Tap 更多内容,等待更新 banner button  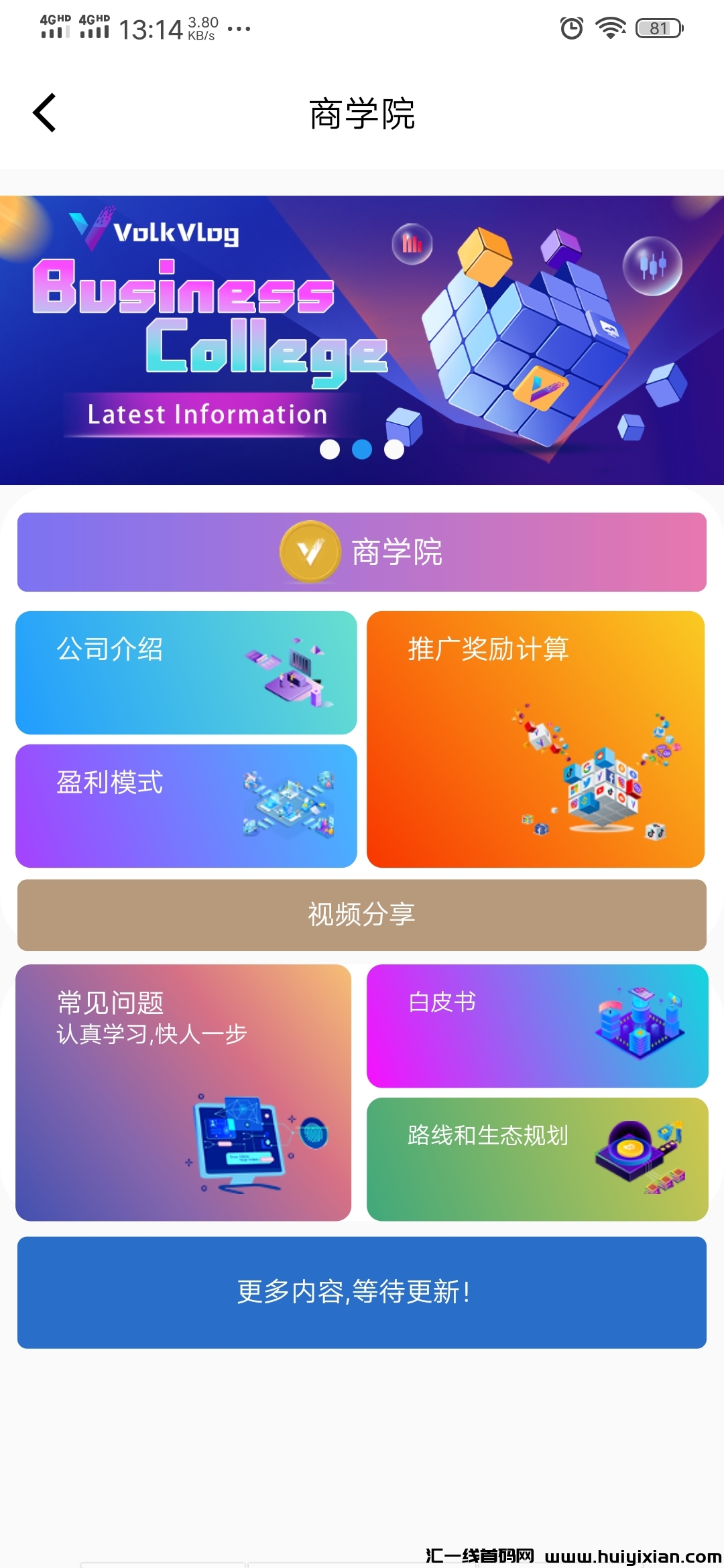[362, 1292]
